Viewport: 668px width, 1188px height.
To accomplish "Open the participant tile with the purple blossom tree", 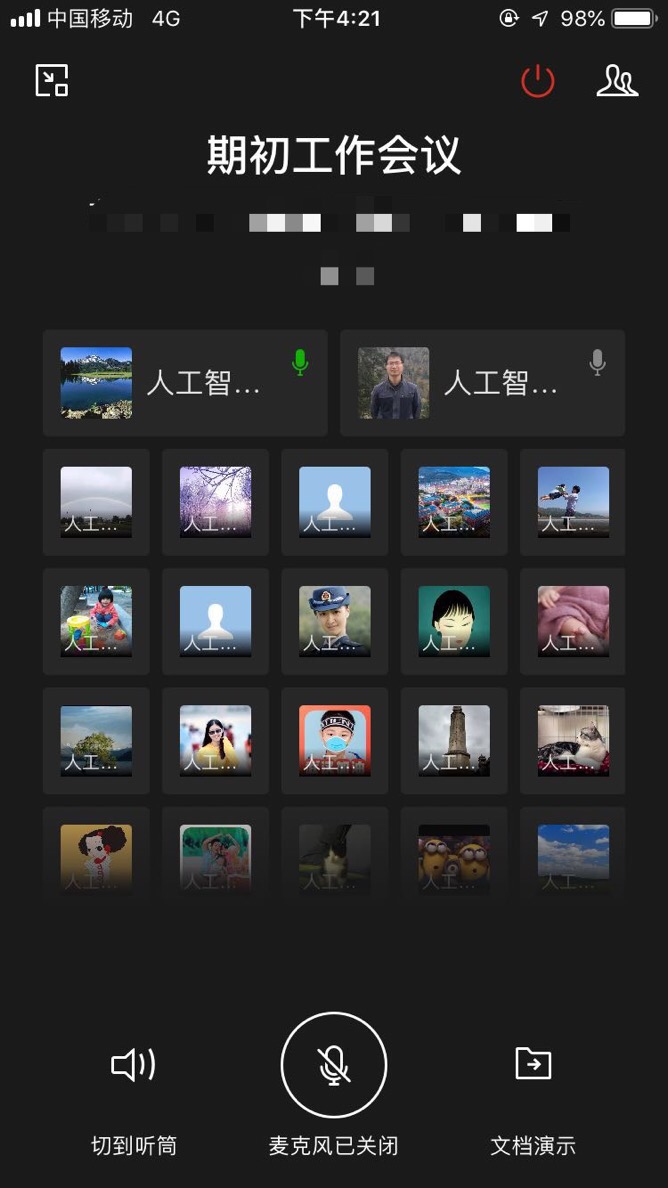I will coord(215,502).
